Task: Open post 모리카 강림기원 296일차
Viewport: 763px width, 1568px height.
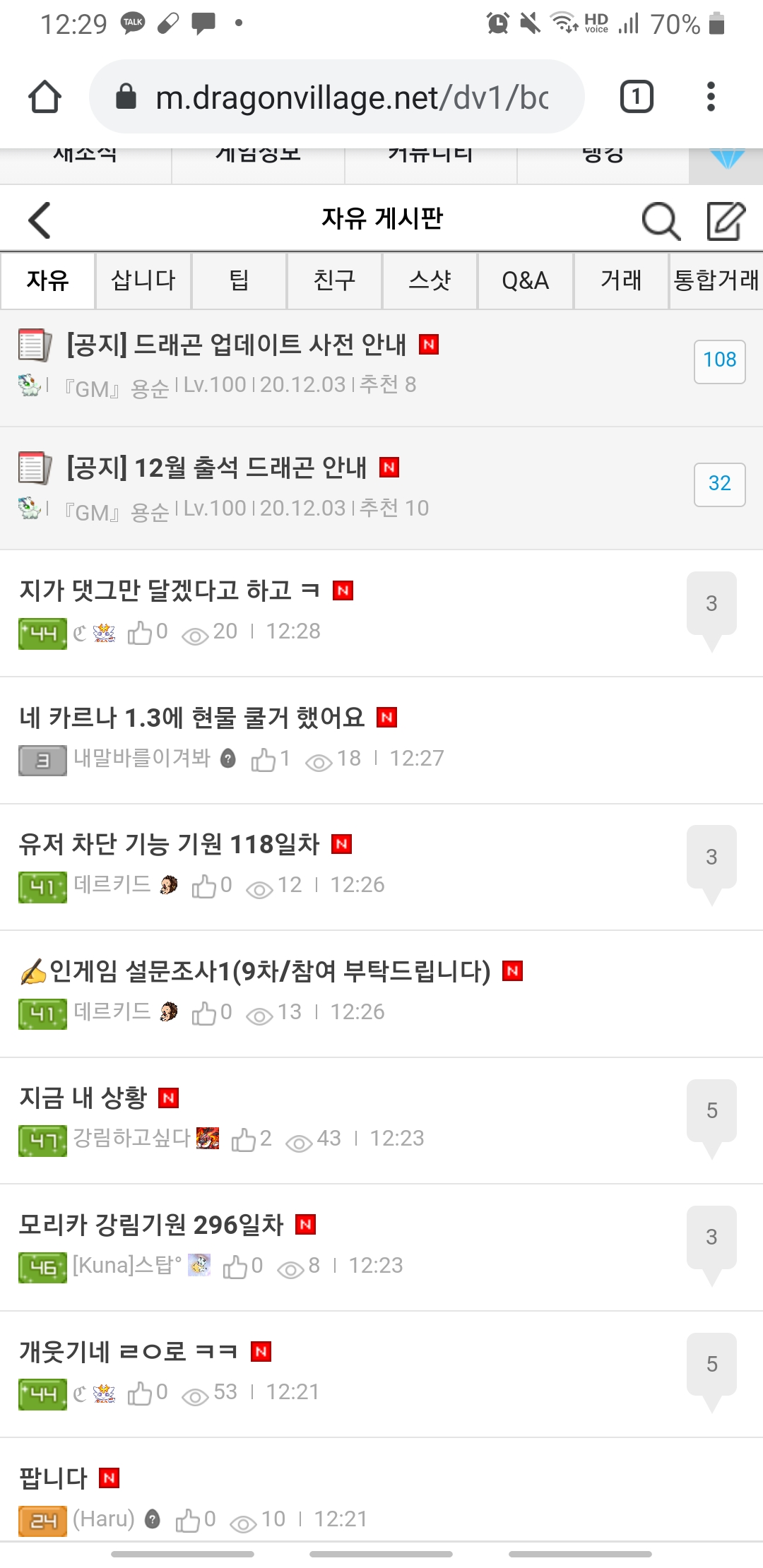Action: click(151, 1225)
